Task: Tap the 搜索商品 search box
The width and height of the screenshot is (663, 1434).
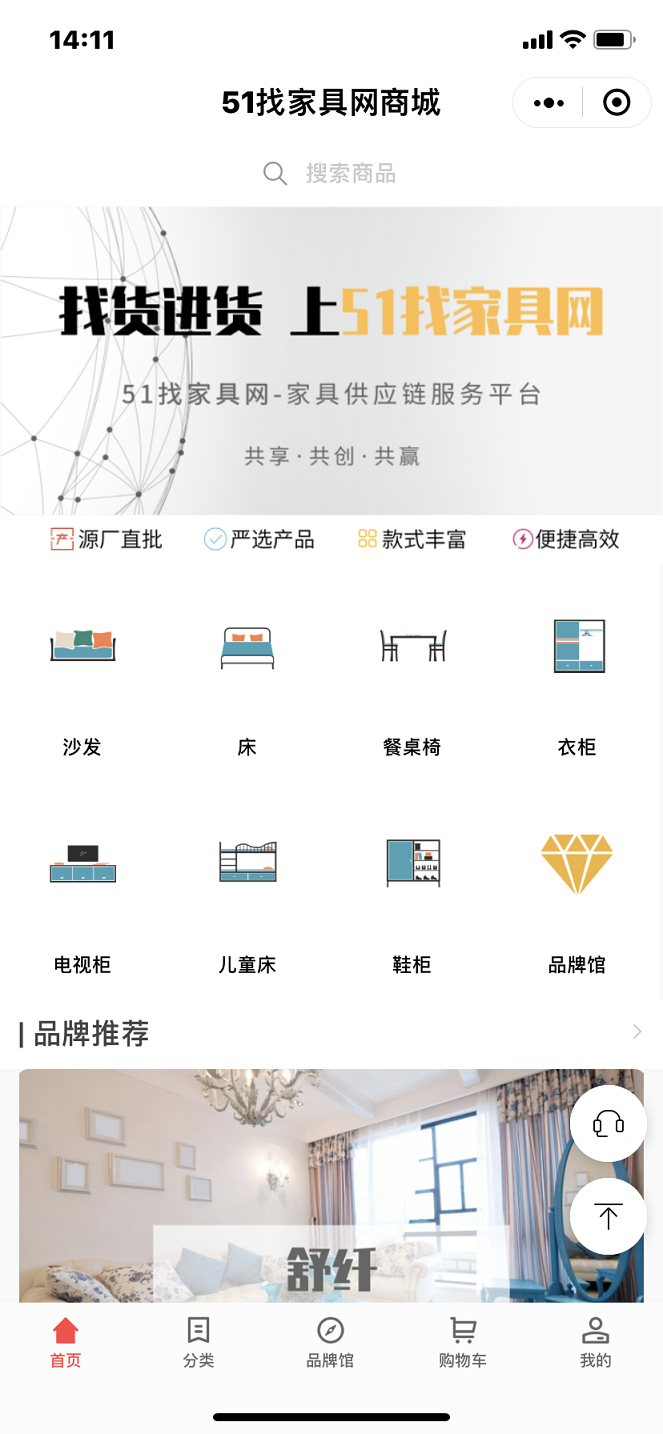Action: [x=331, y=174]
